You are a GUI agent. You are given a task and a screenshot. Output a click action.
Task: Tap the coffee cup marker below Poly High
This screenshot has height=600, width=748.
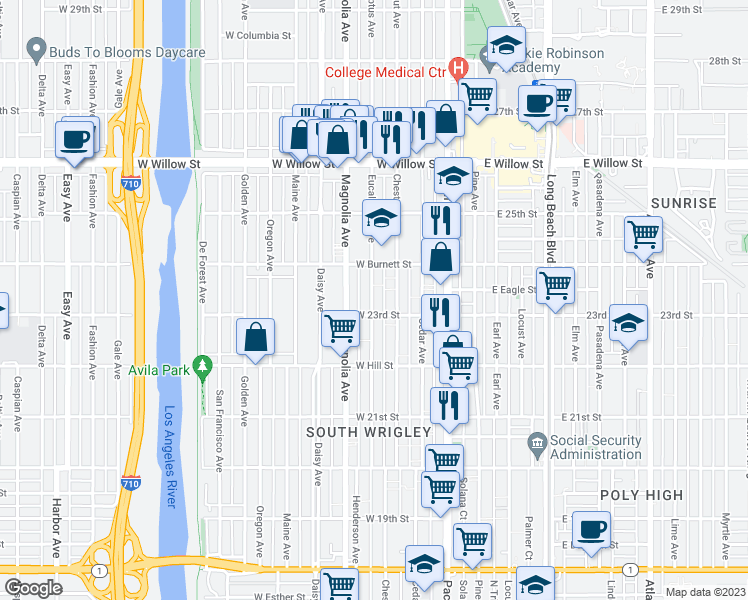click(591, 532)
